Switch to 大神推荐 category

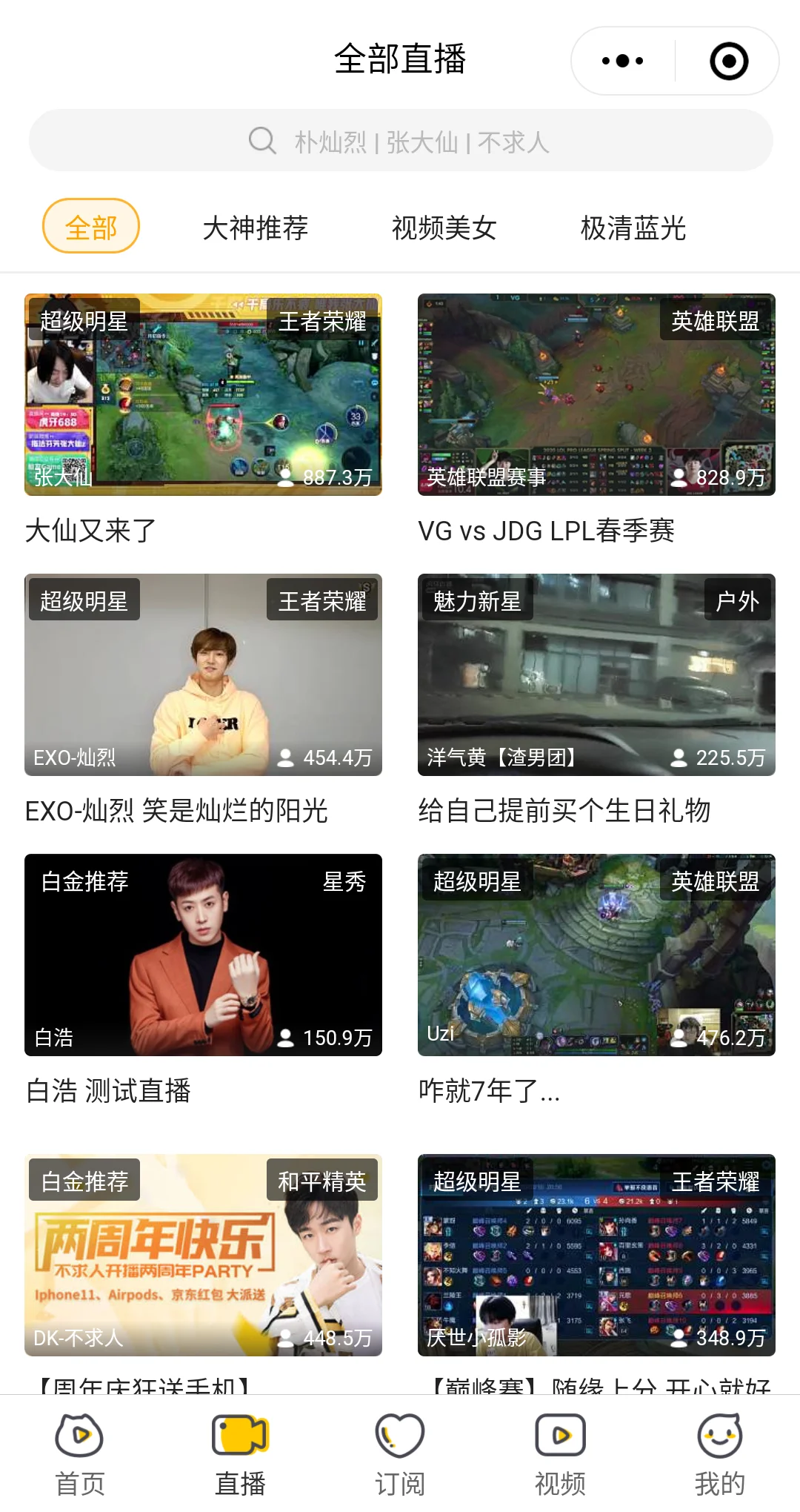point(255,228)
